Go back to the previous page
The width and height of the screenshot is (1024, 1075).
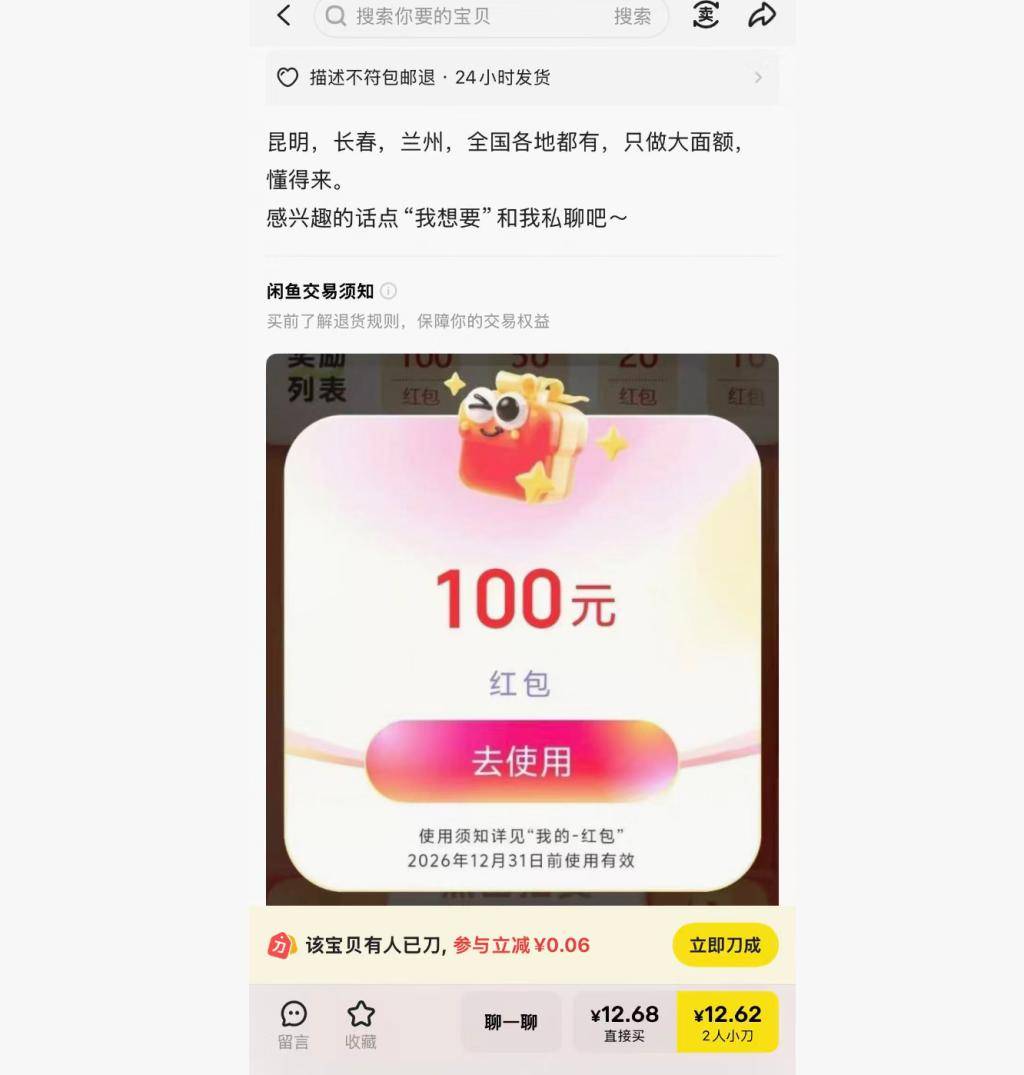pos(284,15)
